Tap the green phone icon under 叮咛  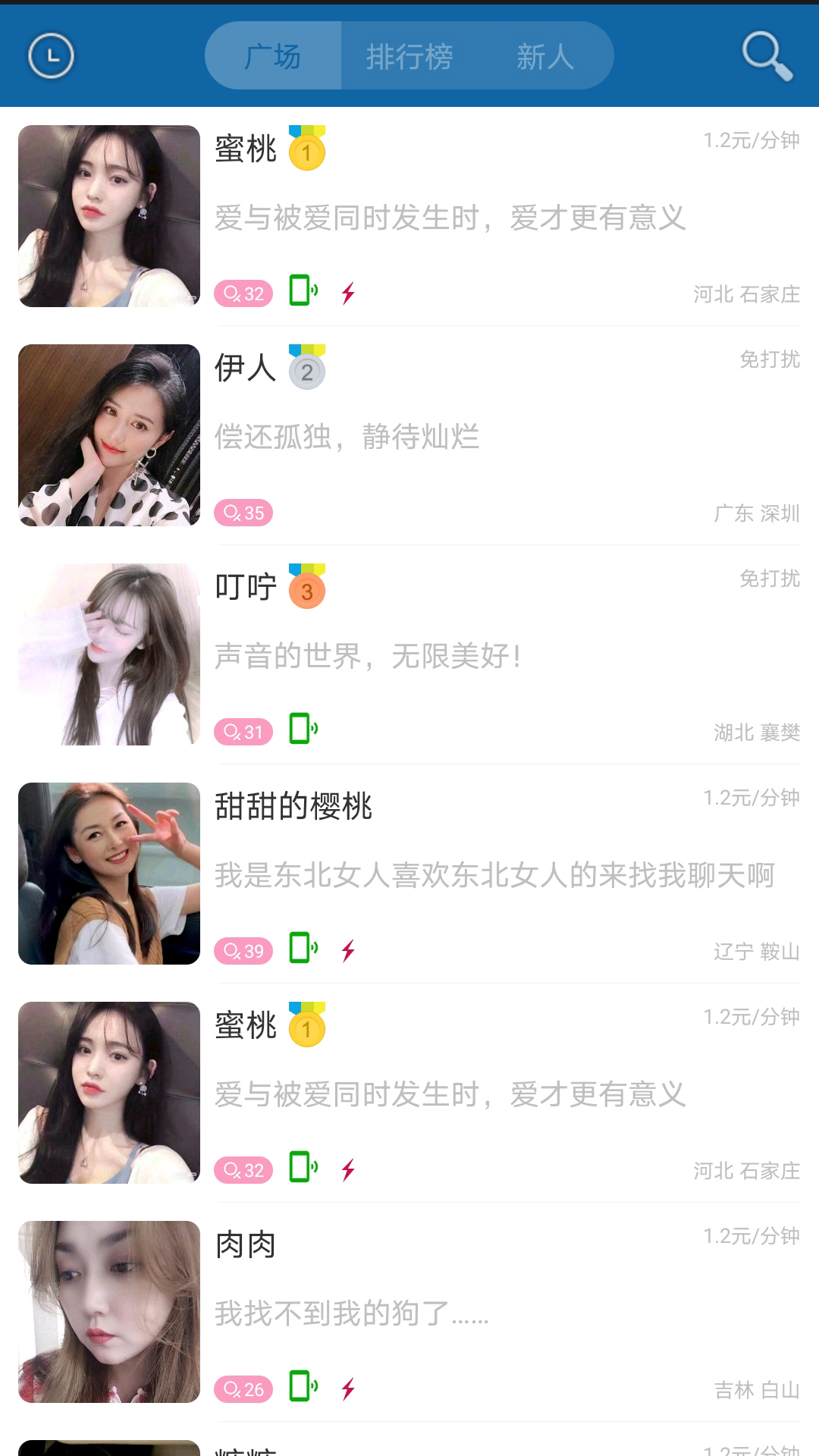[303, 730]
